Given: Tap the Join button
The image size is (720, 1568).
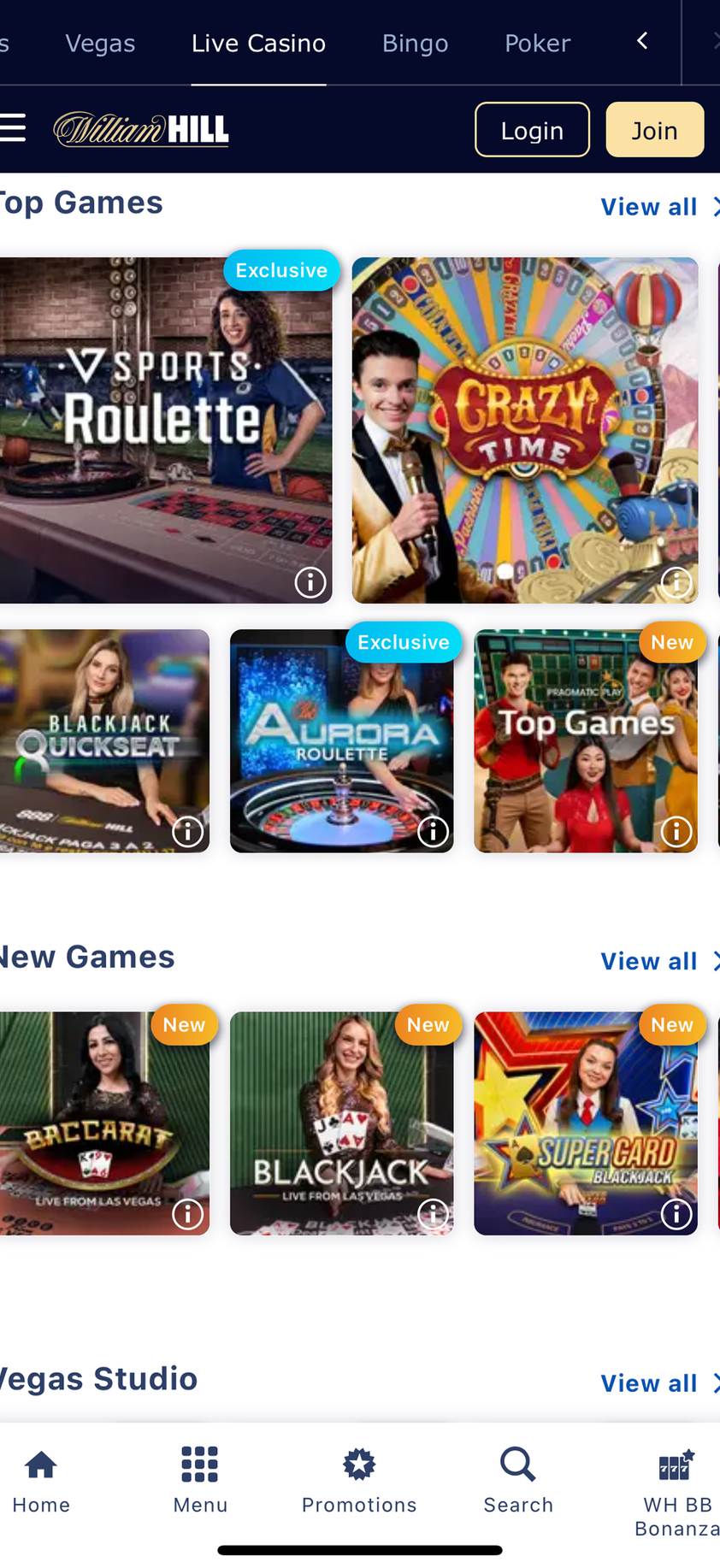Looking at the screenshot, I should [655, 129].
